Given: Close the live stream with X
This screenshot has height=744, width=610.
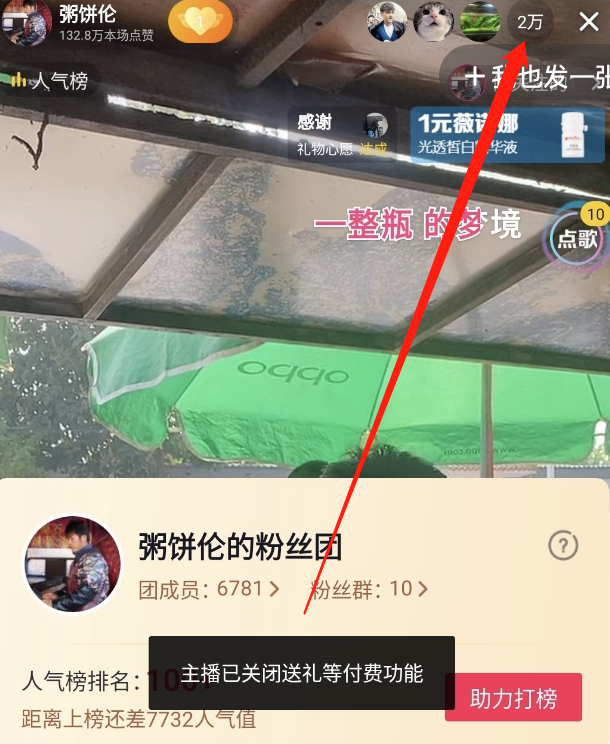Looking at the screenshot, I should click(x=589, y=22).
